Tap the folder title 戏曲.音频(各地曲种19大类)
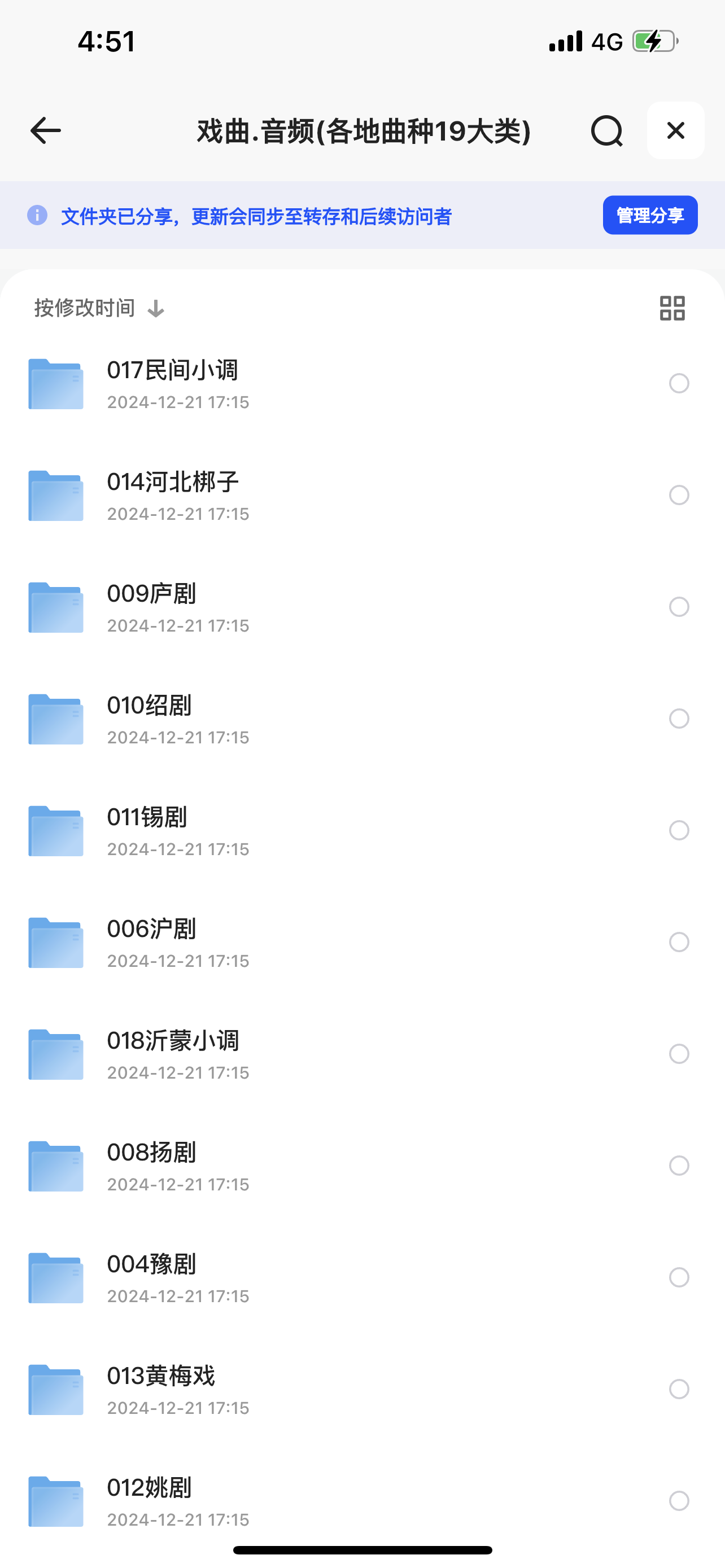This screenshot has height=1568, width=725. [364, 130]
